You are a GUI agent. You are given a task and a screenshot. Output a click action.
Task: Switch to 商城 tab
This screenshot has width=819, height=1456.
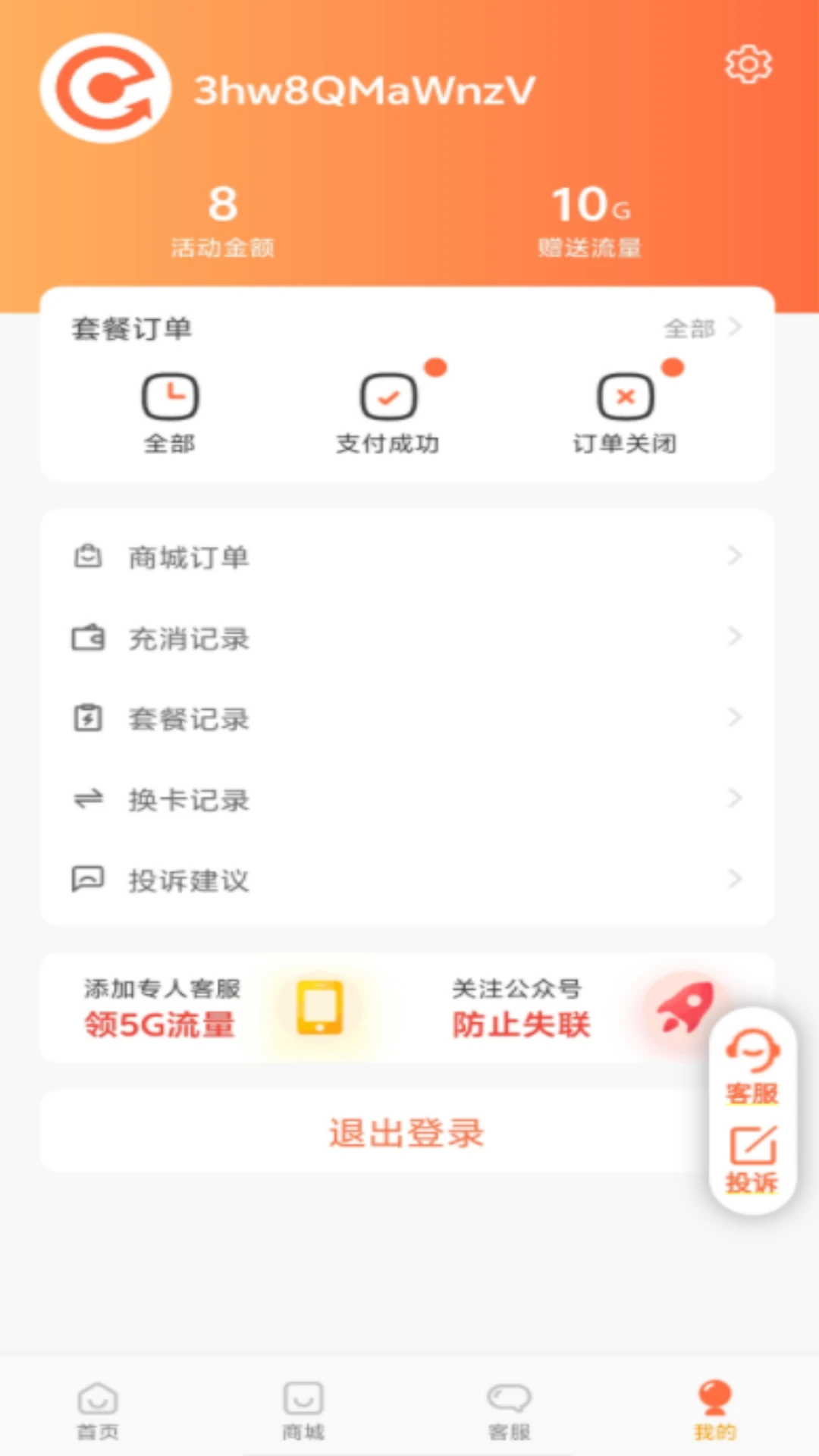[x=303, y=1410]
